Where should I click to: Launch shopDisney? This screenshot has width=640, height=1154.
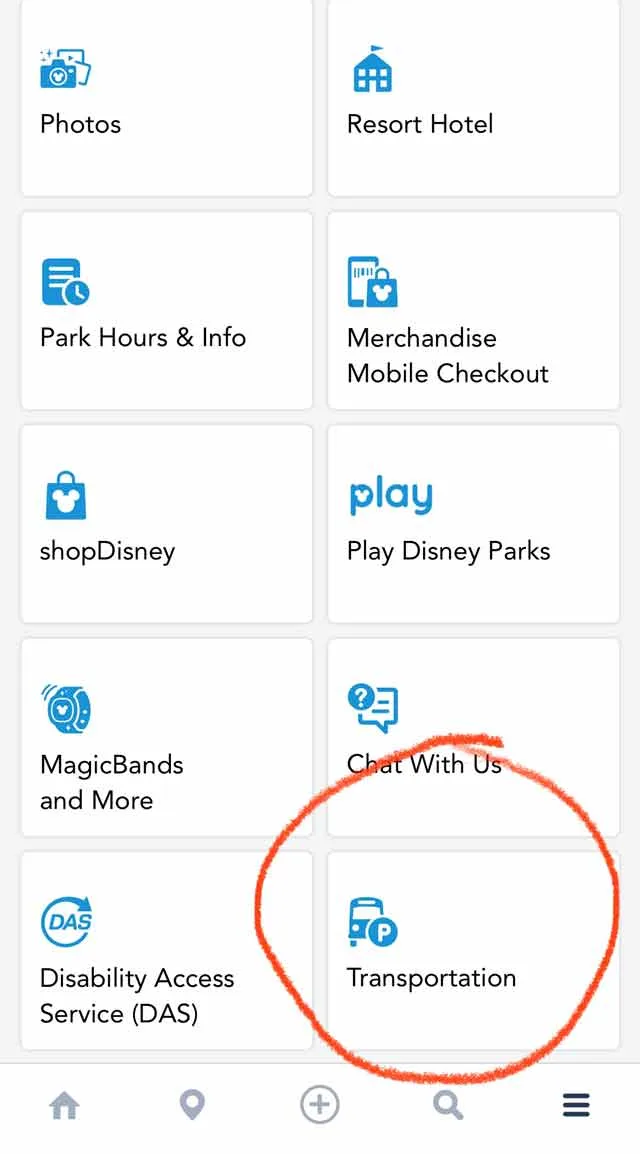pyautogui.click(x=166, y=523)
